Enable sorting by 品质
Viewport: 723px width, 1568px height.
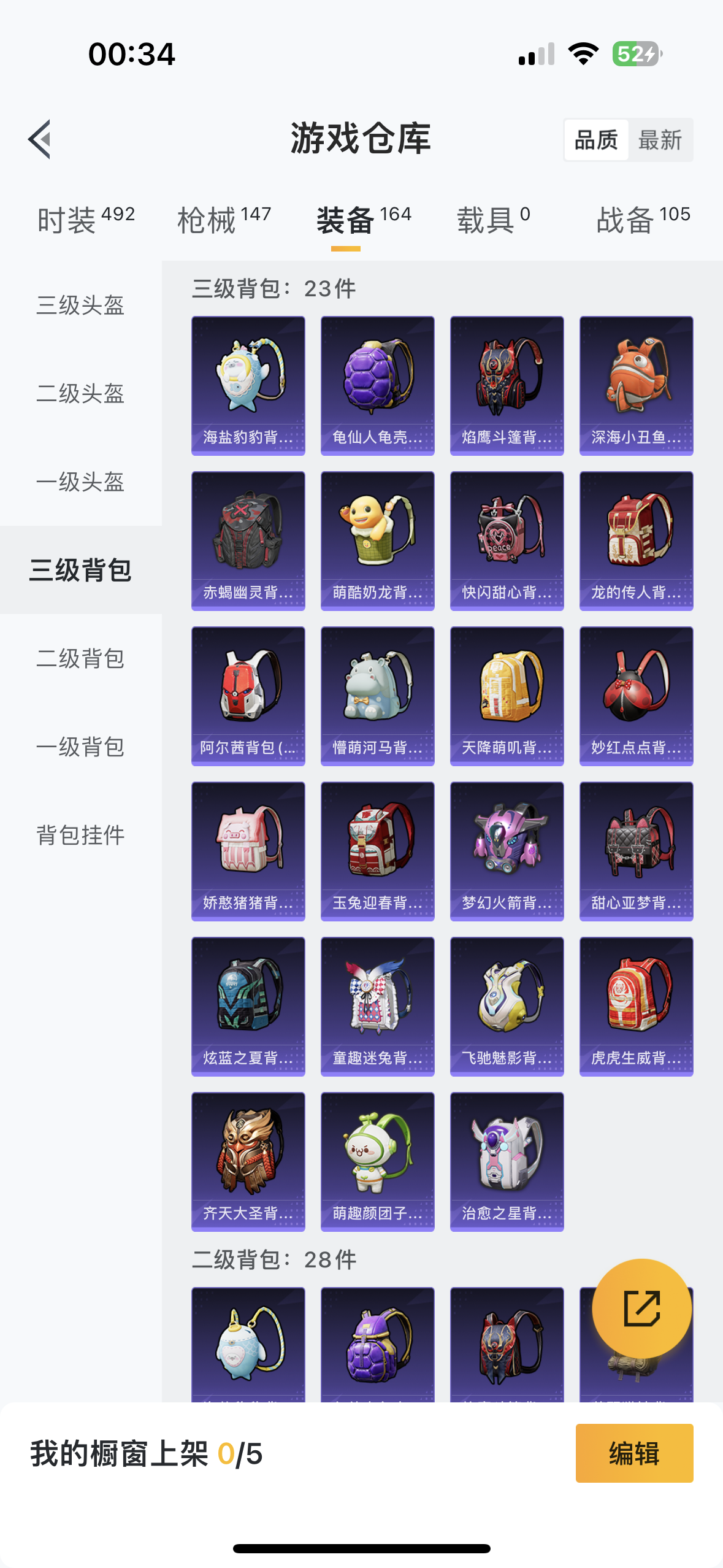(596, 140)
